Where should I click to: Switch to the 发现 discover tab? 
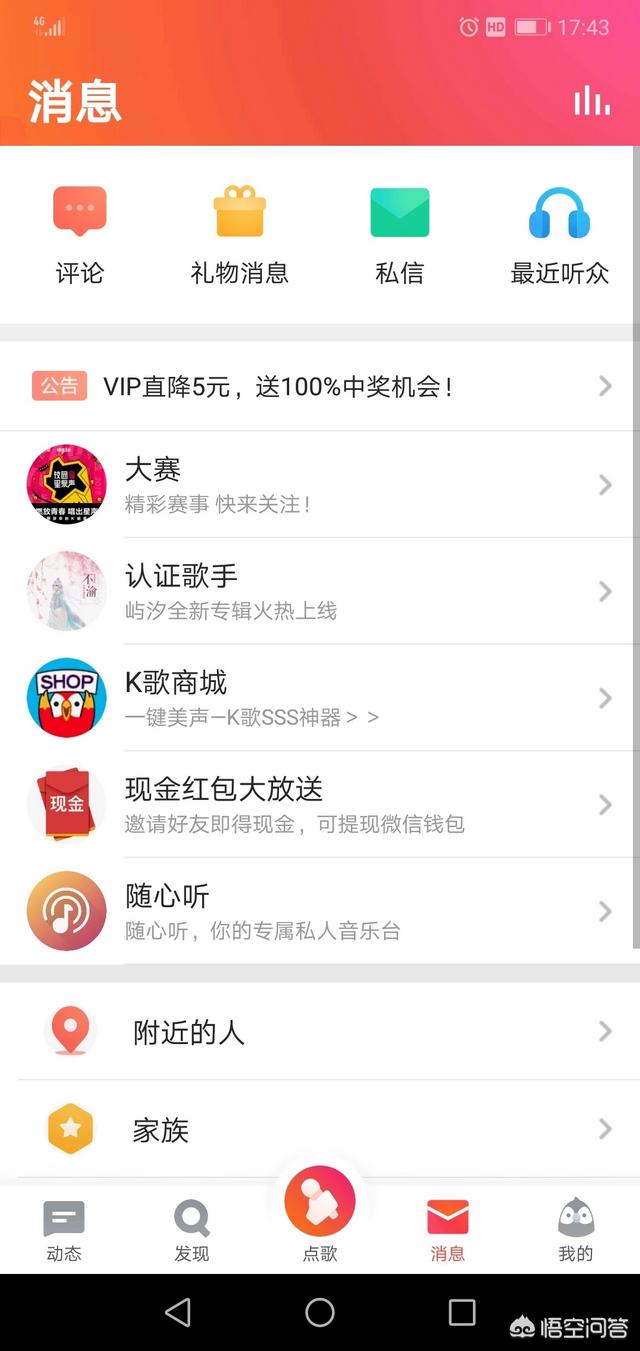pos(192,1231)
